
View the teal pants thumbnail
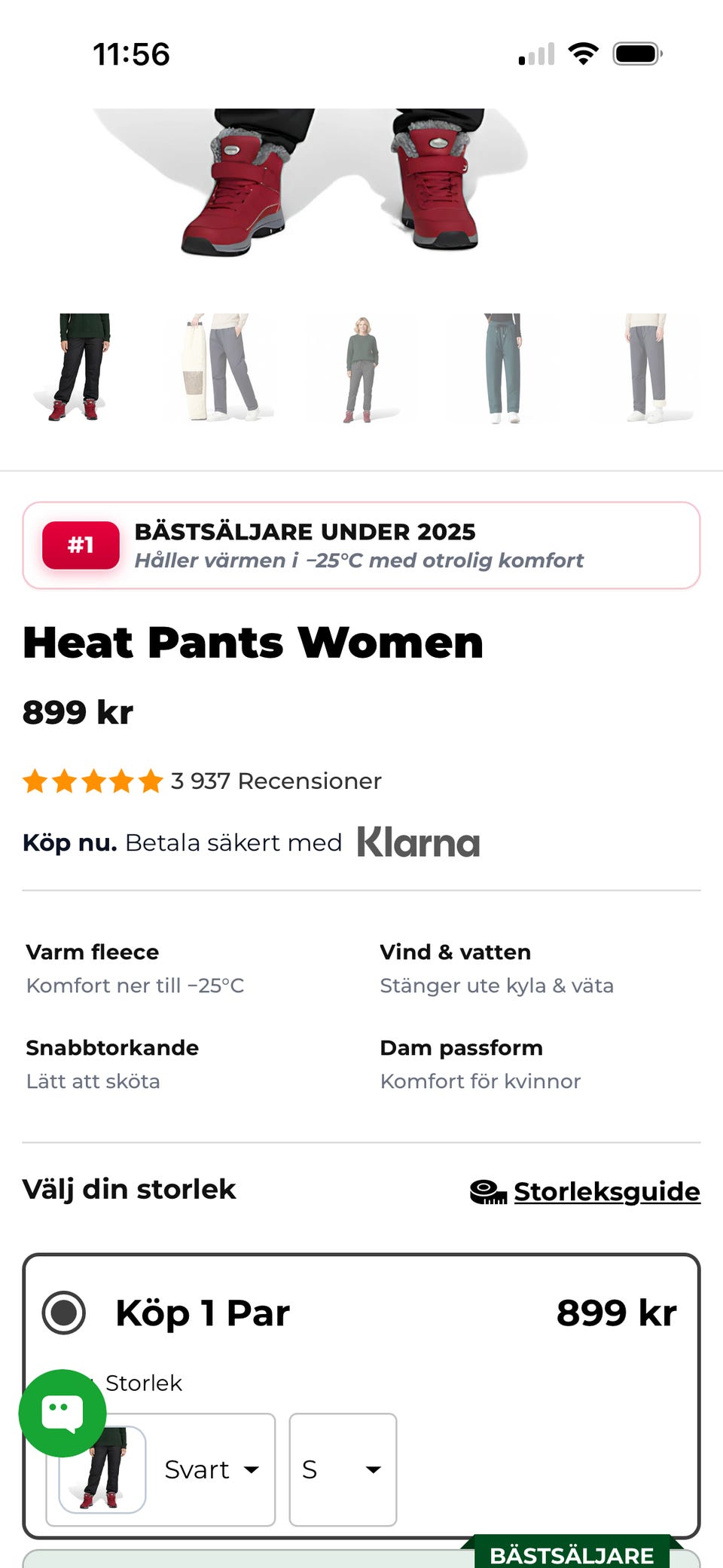coord(504,367)
